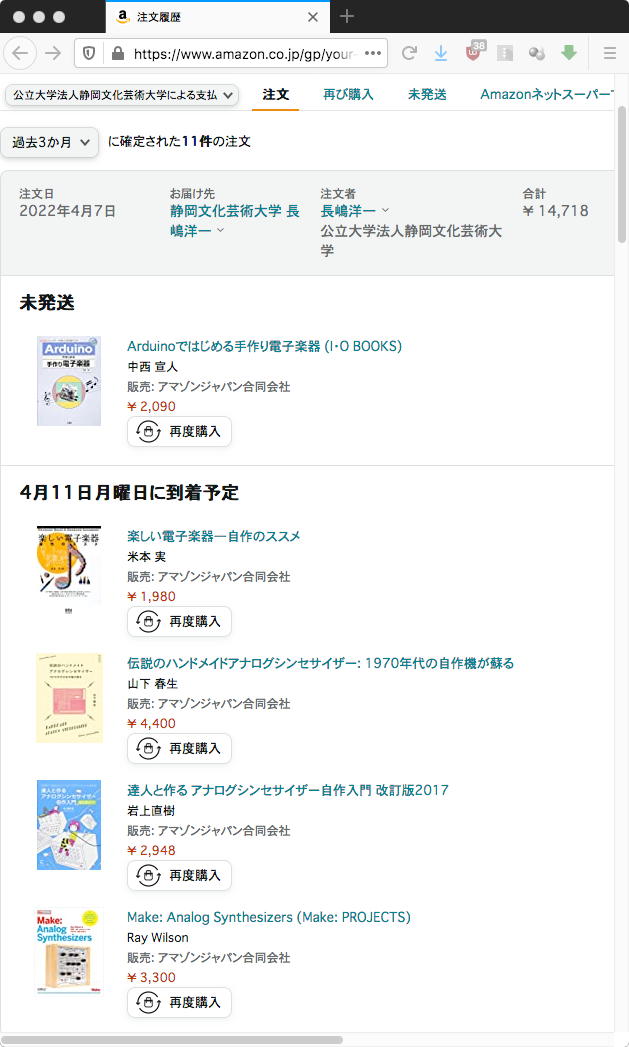Open the Arduino book cover thumbnail
The width and height of the screenshot is (629, 1047).
69,380
